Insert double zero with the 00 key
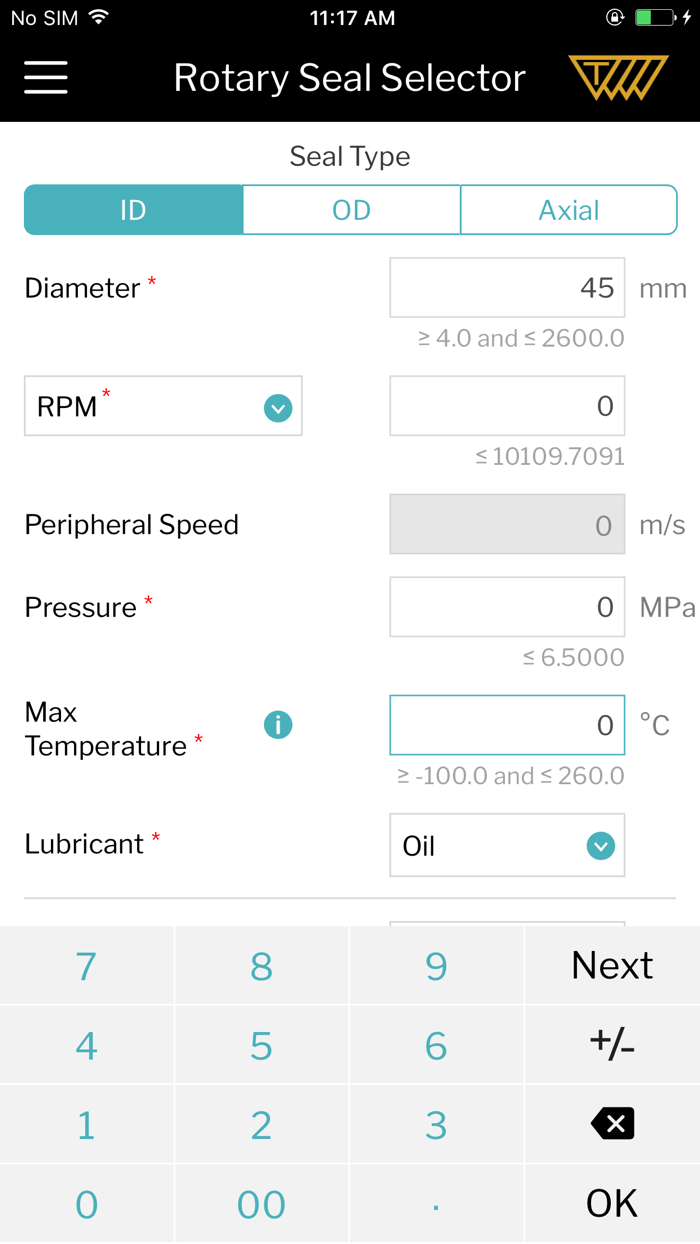 tap(261, 1204)
